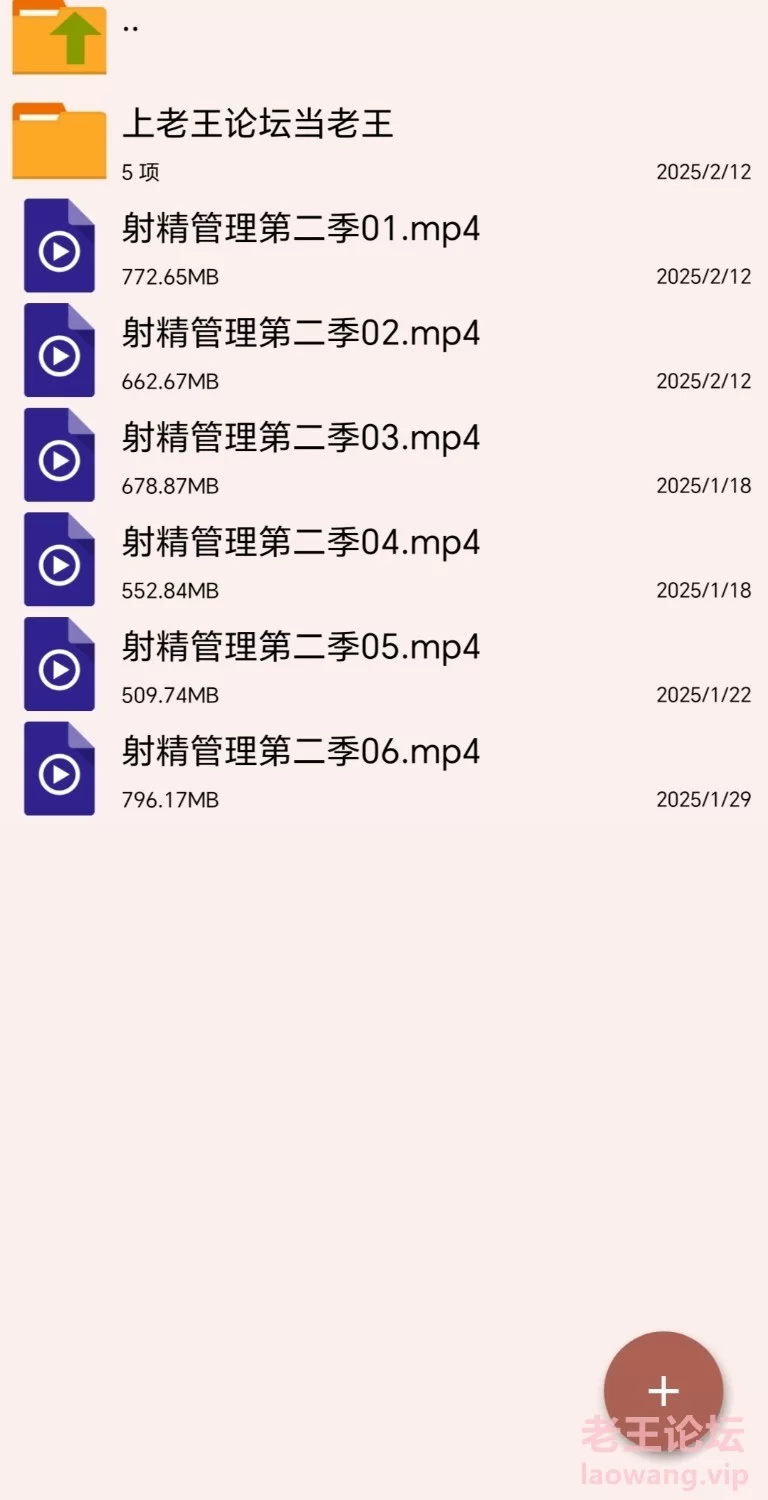The width and height of the screenshot is (768, 1500).
Task: Tap the floating plus add button
Action: 663,1391
